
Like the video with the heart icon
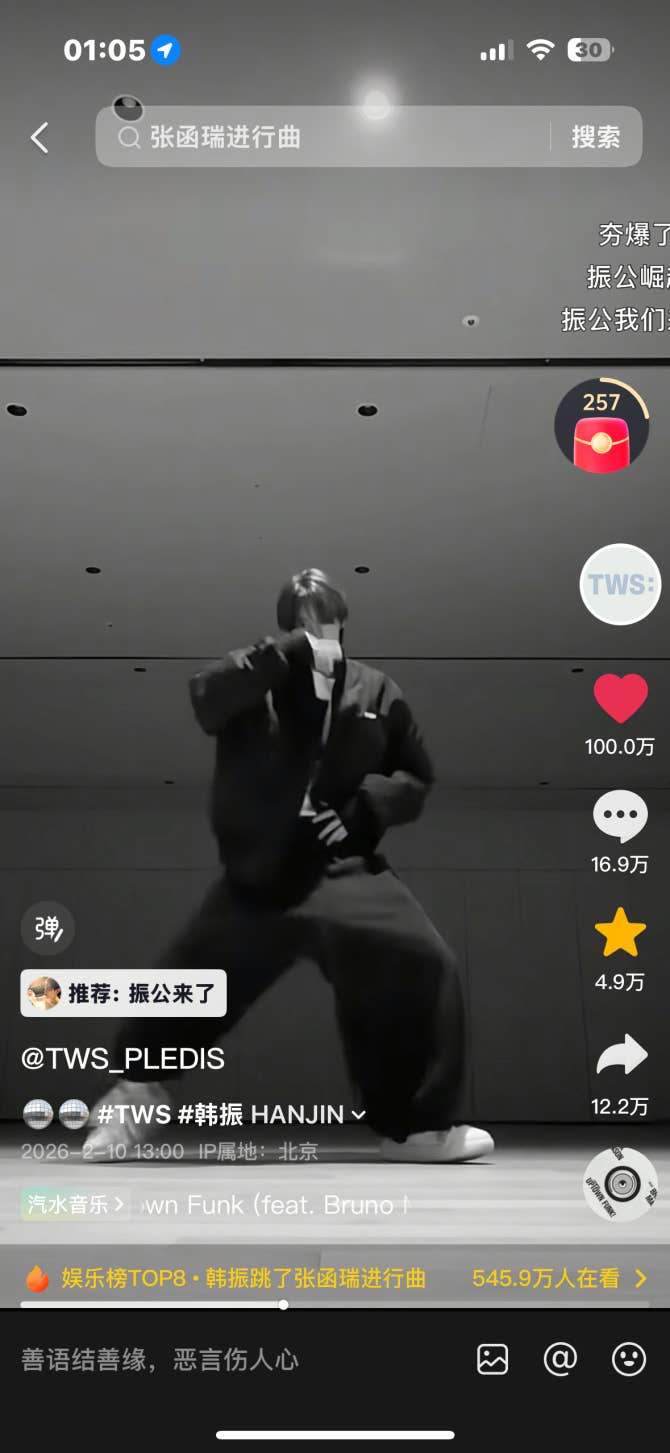point(620,698)
